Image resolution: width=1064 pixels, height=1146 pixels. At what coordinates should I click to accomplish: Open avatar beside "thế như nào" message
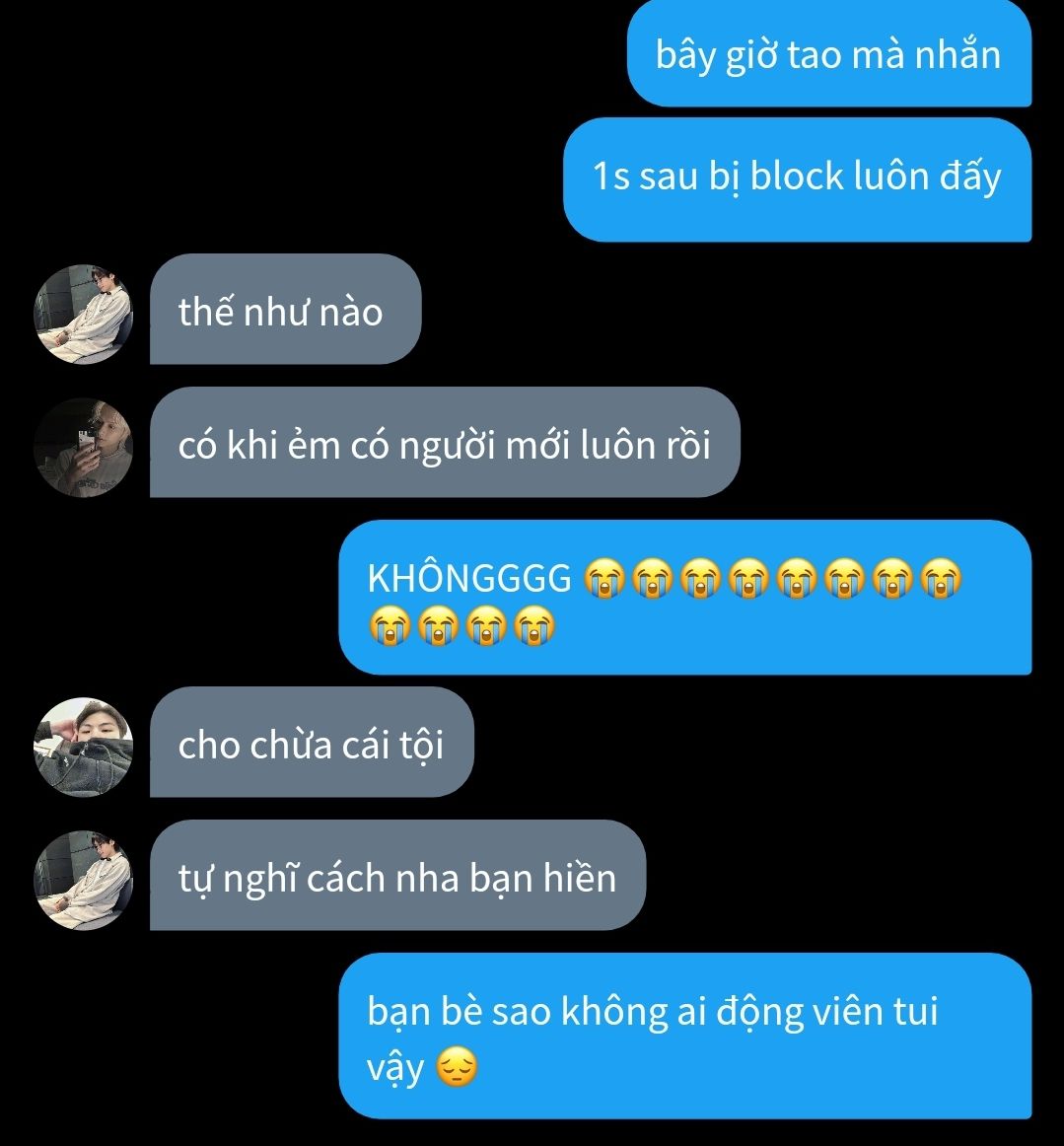tap(83, 314)
